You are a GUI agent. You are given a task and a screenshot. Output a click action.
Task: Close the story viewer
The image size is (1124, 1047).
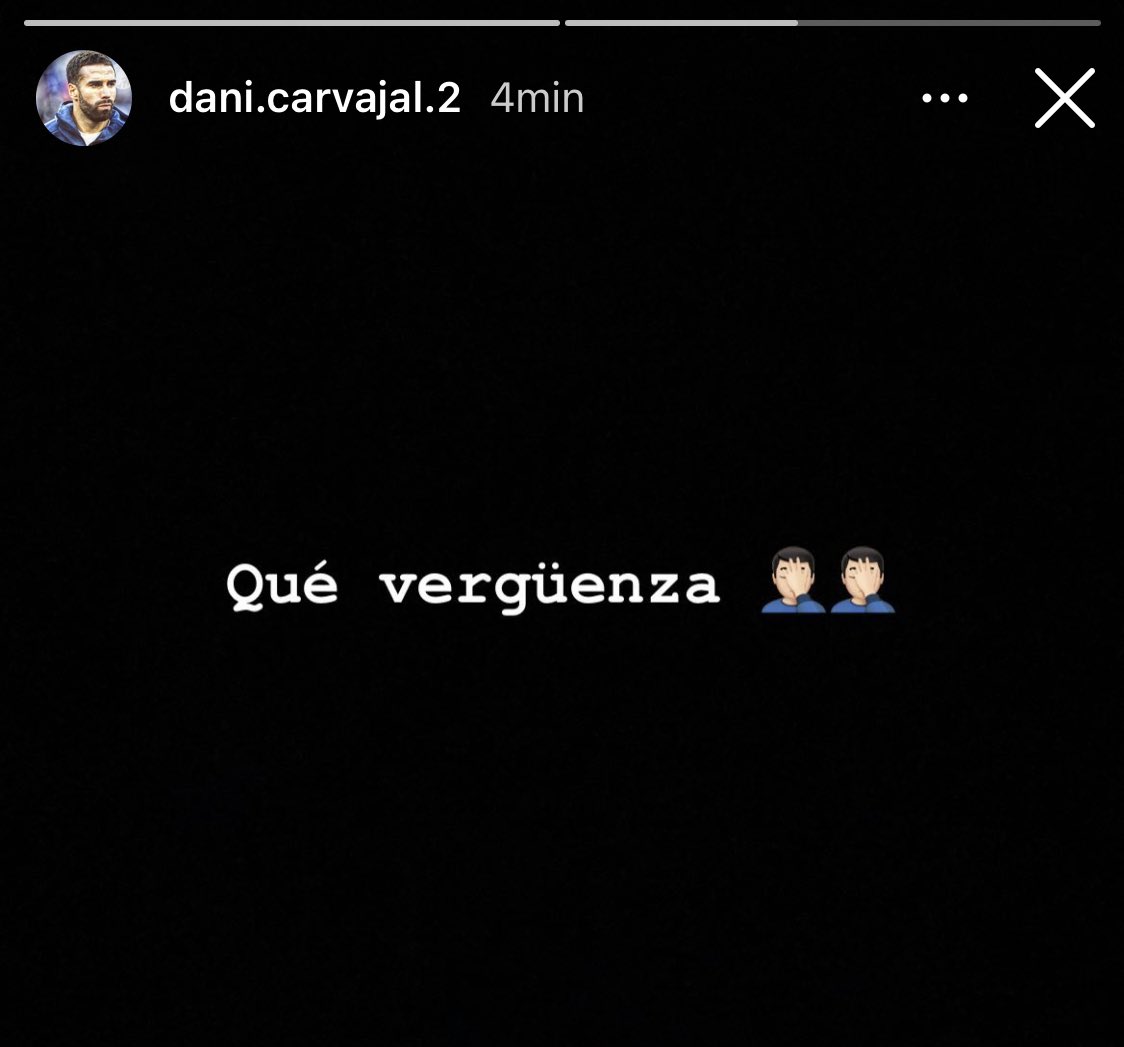[x=1064, y=98]
